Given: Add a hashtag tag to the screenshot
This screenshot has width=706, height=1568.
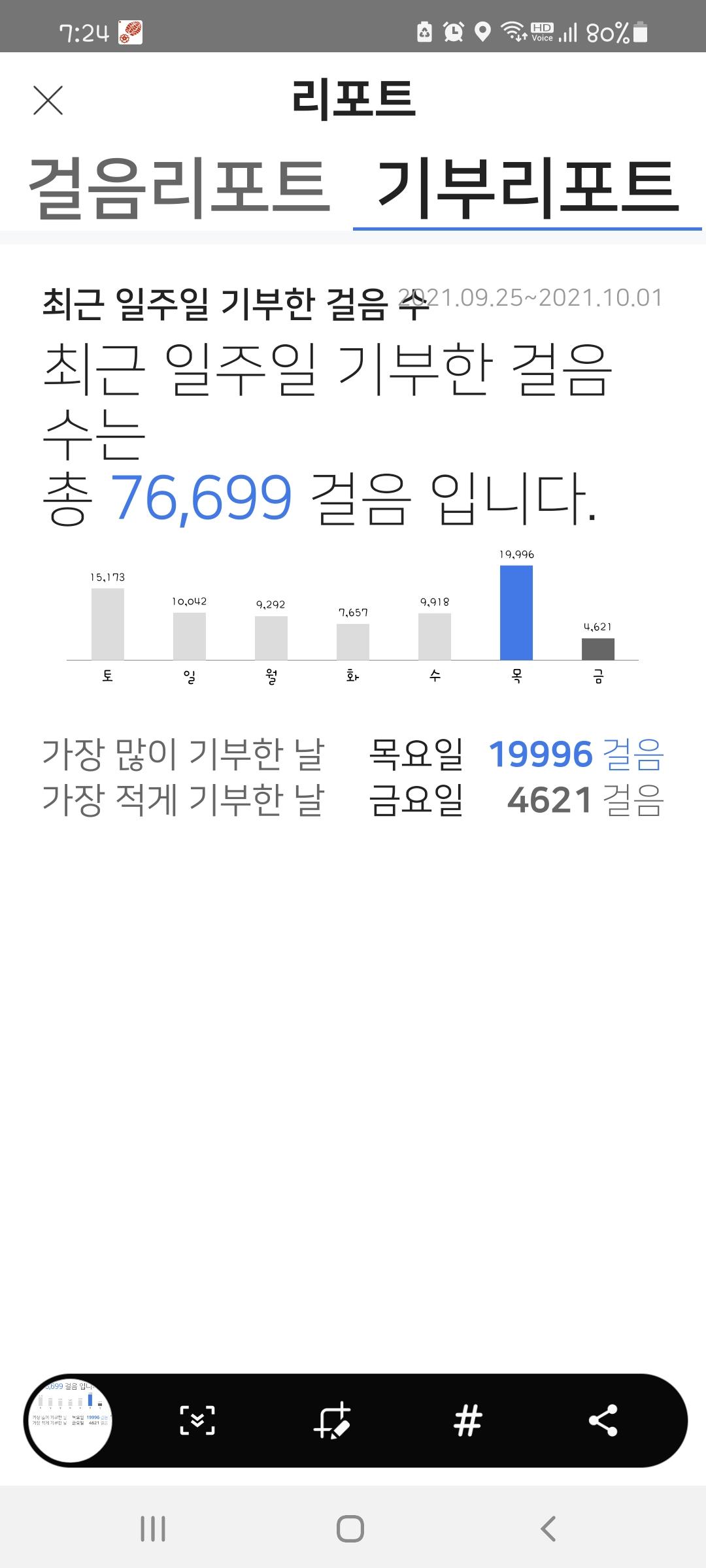Looking at the screenshot, I should pos(468,1420).
